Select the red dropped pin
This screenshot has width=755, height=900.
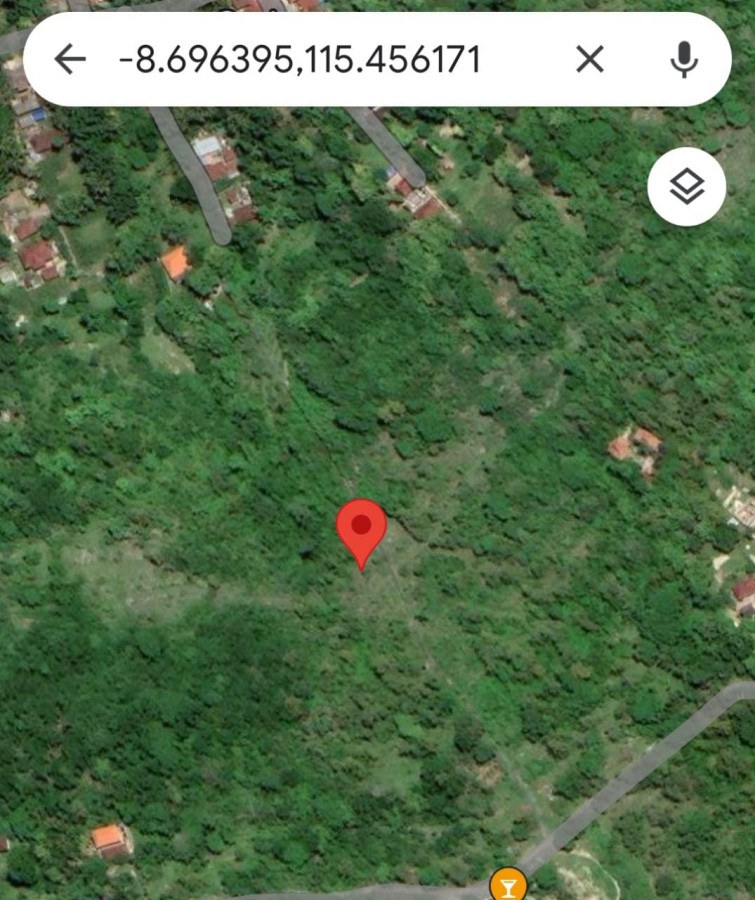(361, 532)
